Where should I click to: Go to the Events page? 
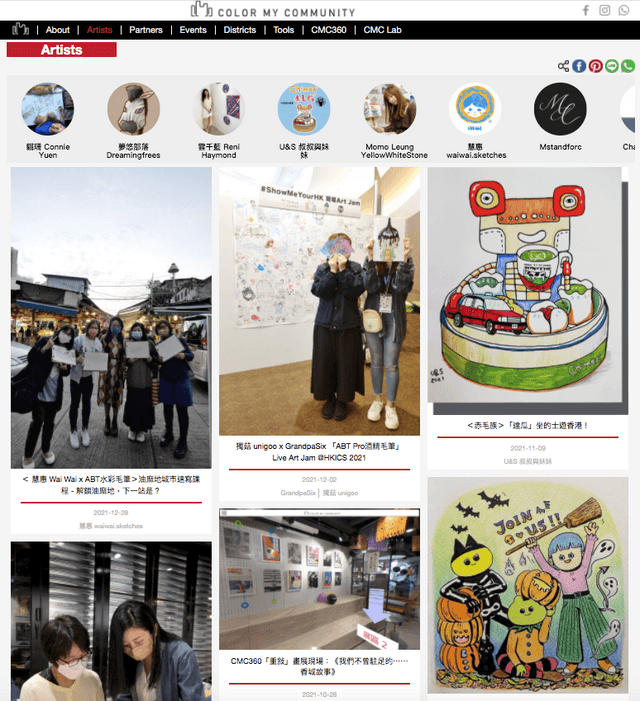coord(193,30)
